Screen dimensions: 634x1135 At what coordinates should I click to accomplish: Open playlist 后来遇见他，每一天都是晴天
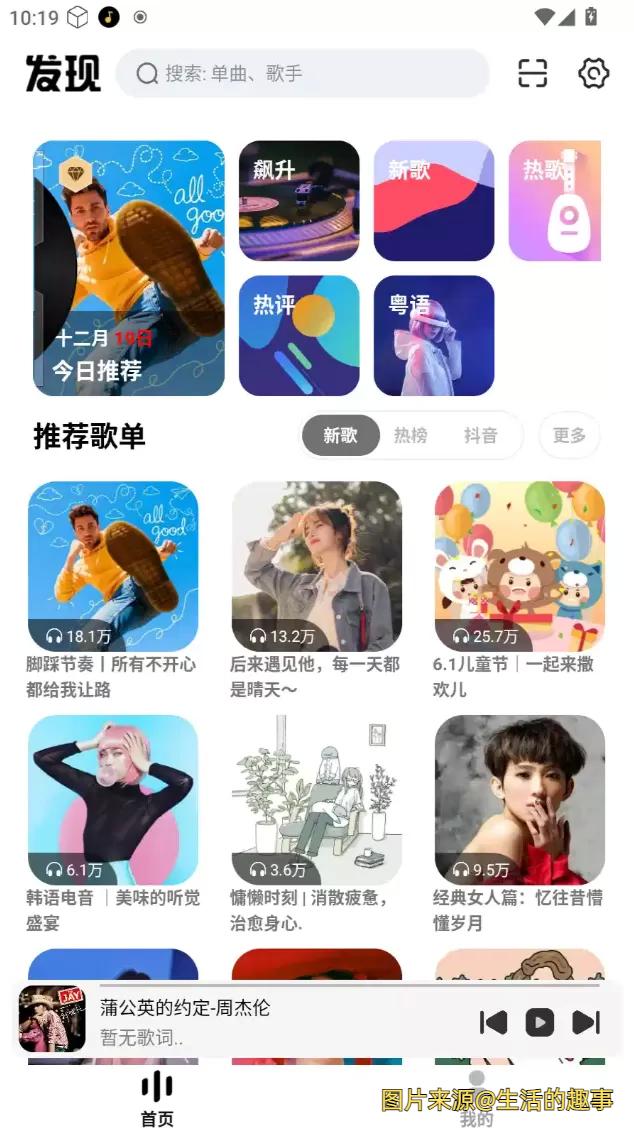316,566
